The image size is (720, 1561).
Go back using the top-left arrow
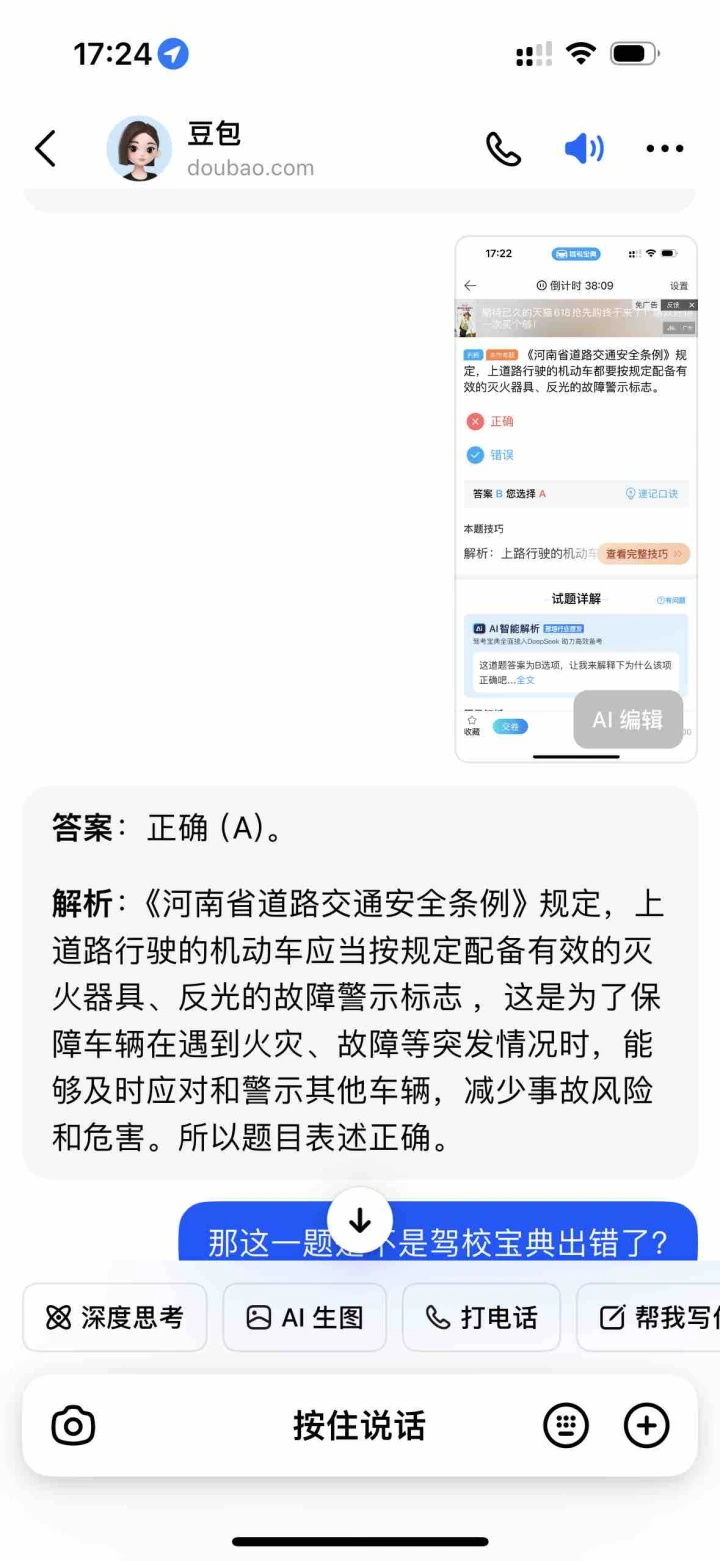(46, 149)
